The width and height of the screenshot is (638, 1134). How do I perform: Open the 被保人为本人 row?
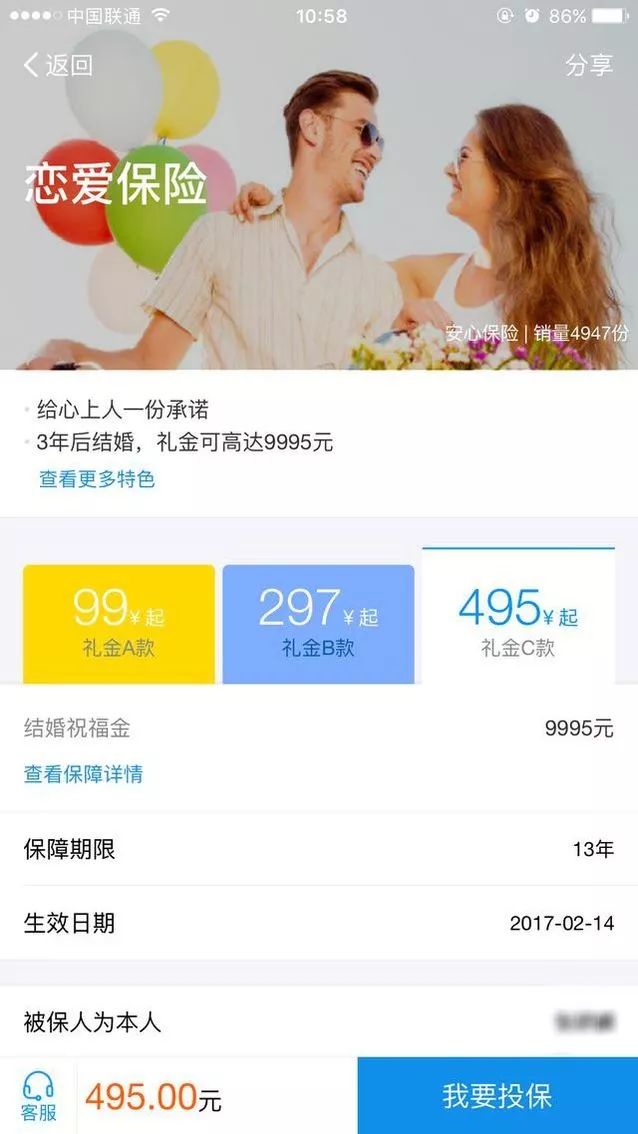pos(319,1022)
